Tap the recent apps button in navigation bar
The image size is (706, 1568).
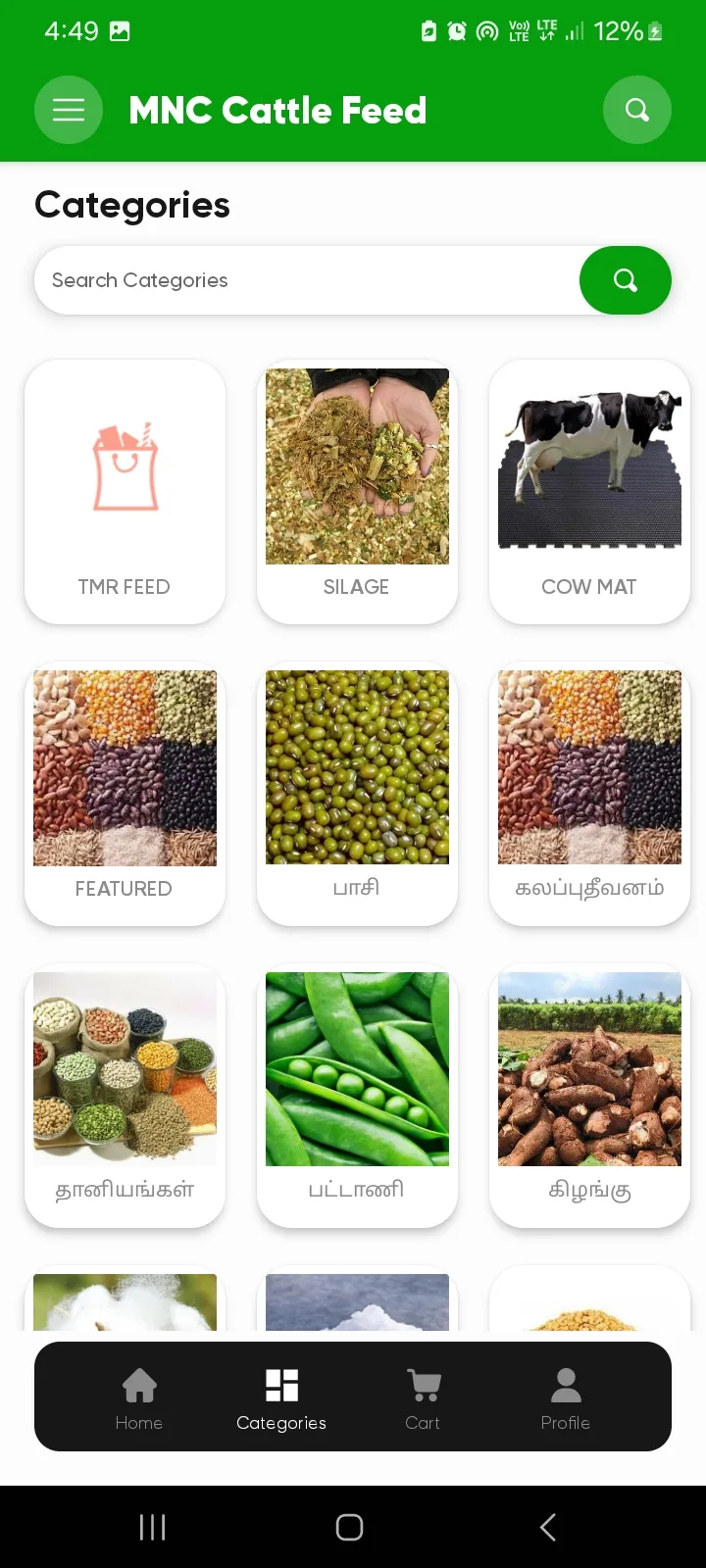pyautogui.click(x=152, y=1526)
